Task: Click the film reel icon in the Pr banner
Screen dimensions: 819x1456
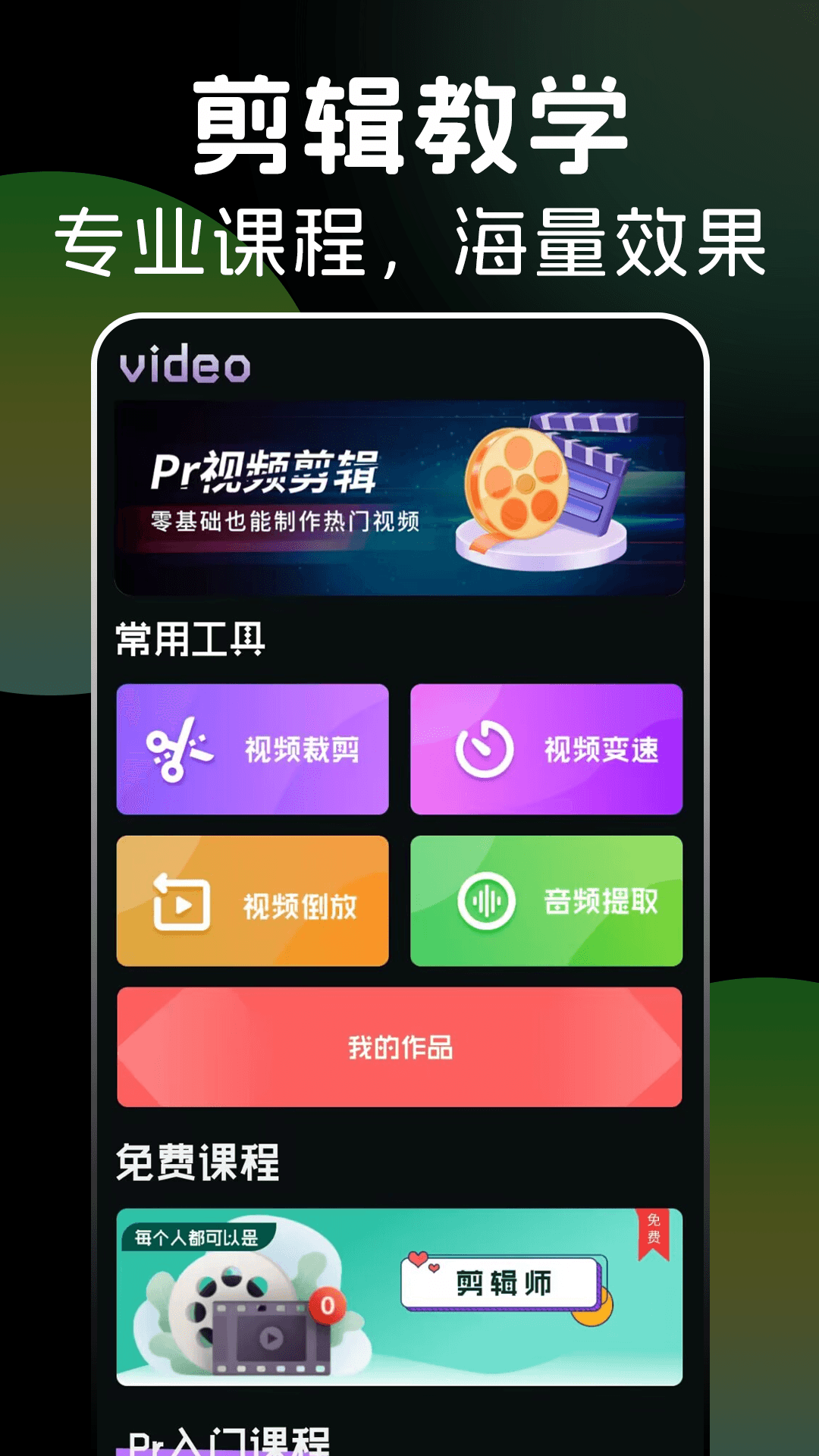Action: [x=519, y=485]
